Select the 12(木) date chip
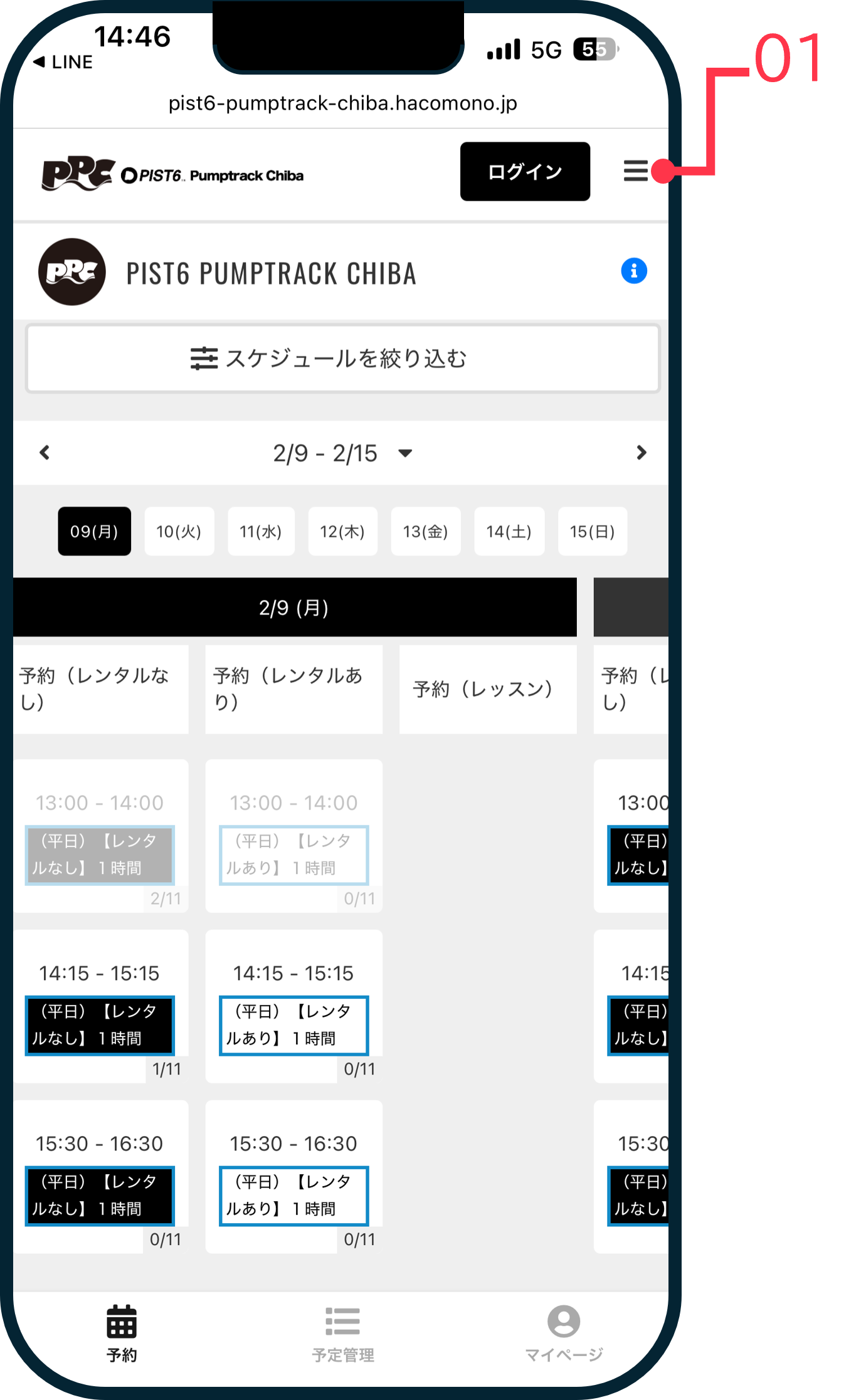This screenshot has width=866, height=1400. [x=342, y=532]
